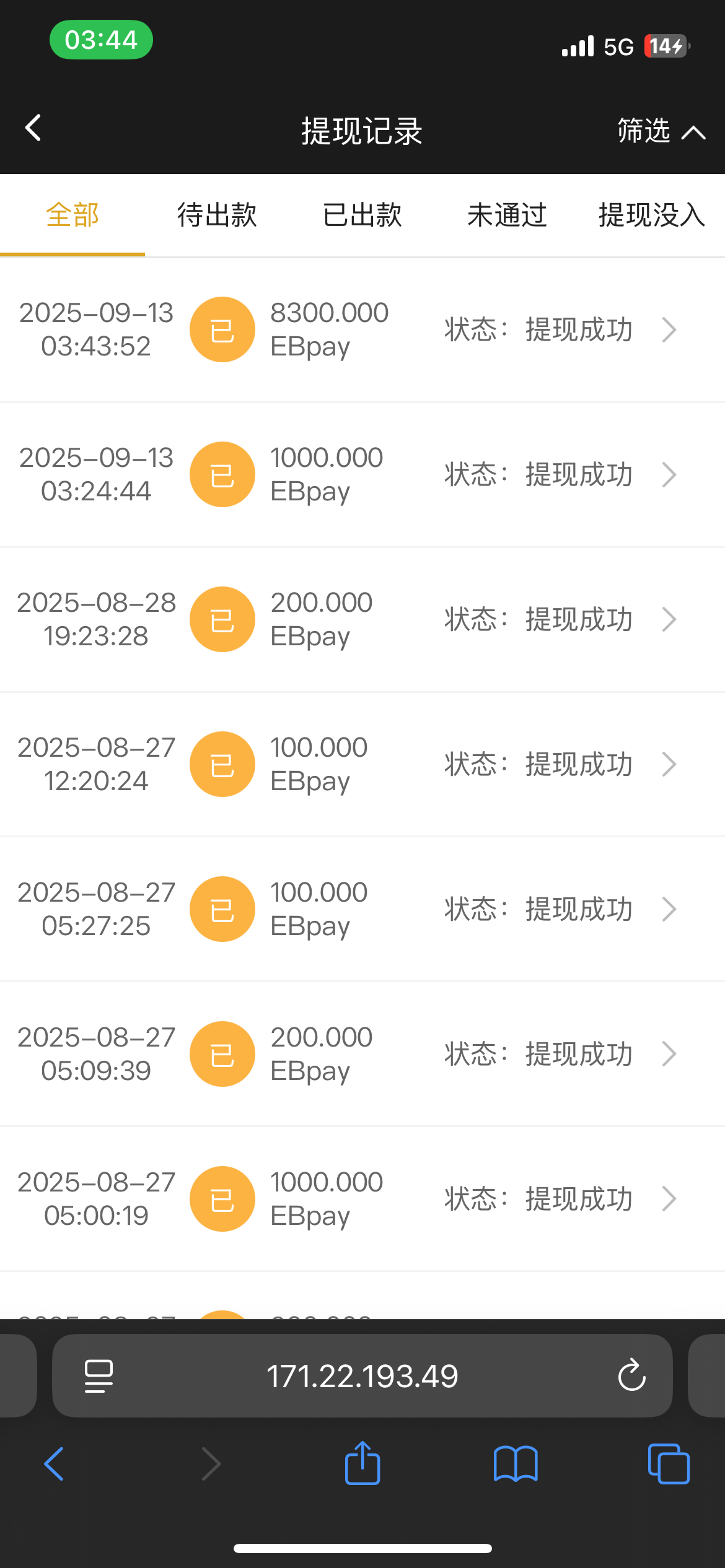This screenshot has width=725, height=1568.
Task: Share this page from the browser toolbar
Action: click(x=362, y=1464)
